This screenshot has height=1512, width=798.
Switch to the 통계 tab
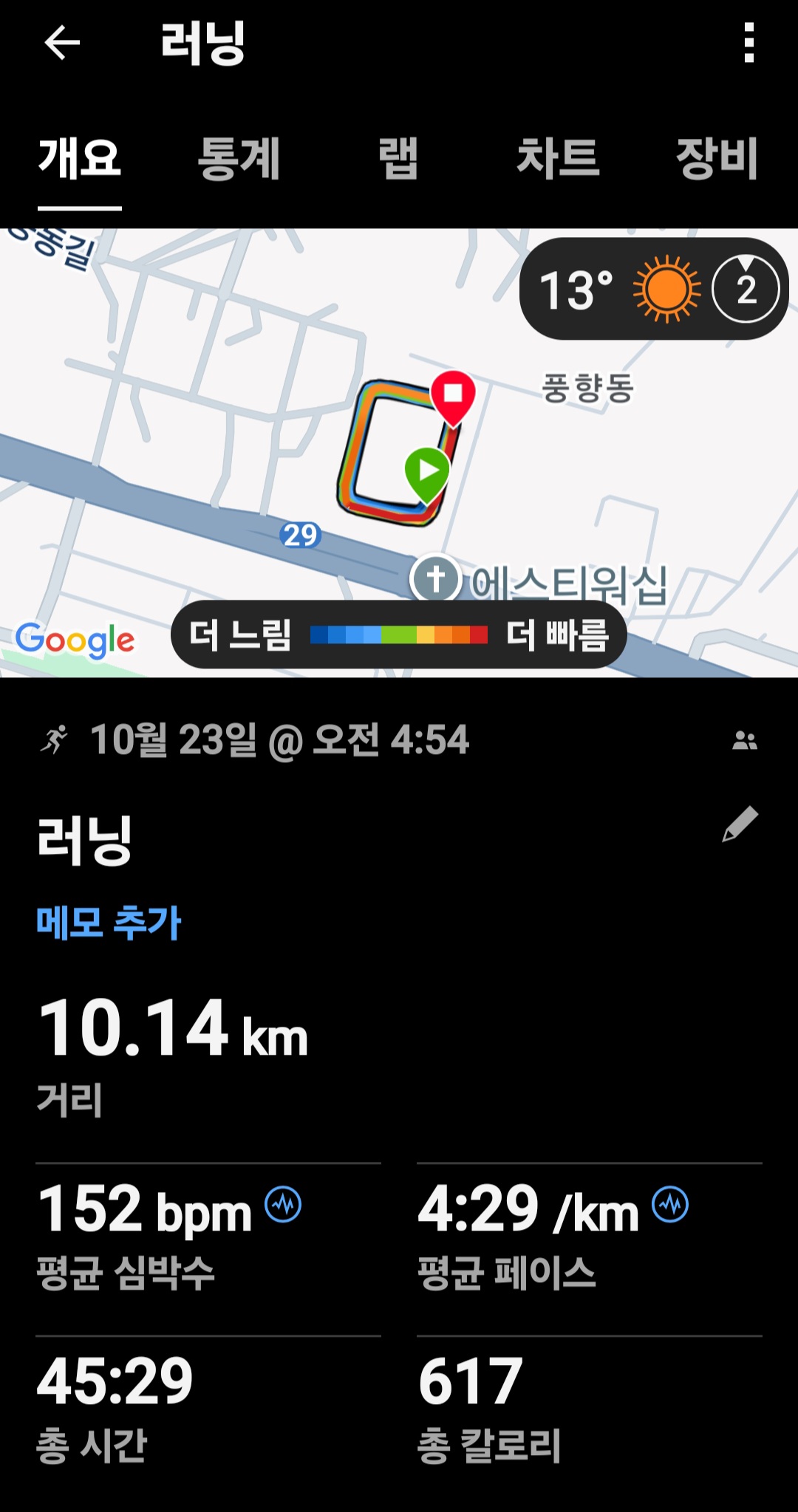coord(239,159)
